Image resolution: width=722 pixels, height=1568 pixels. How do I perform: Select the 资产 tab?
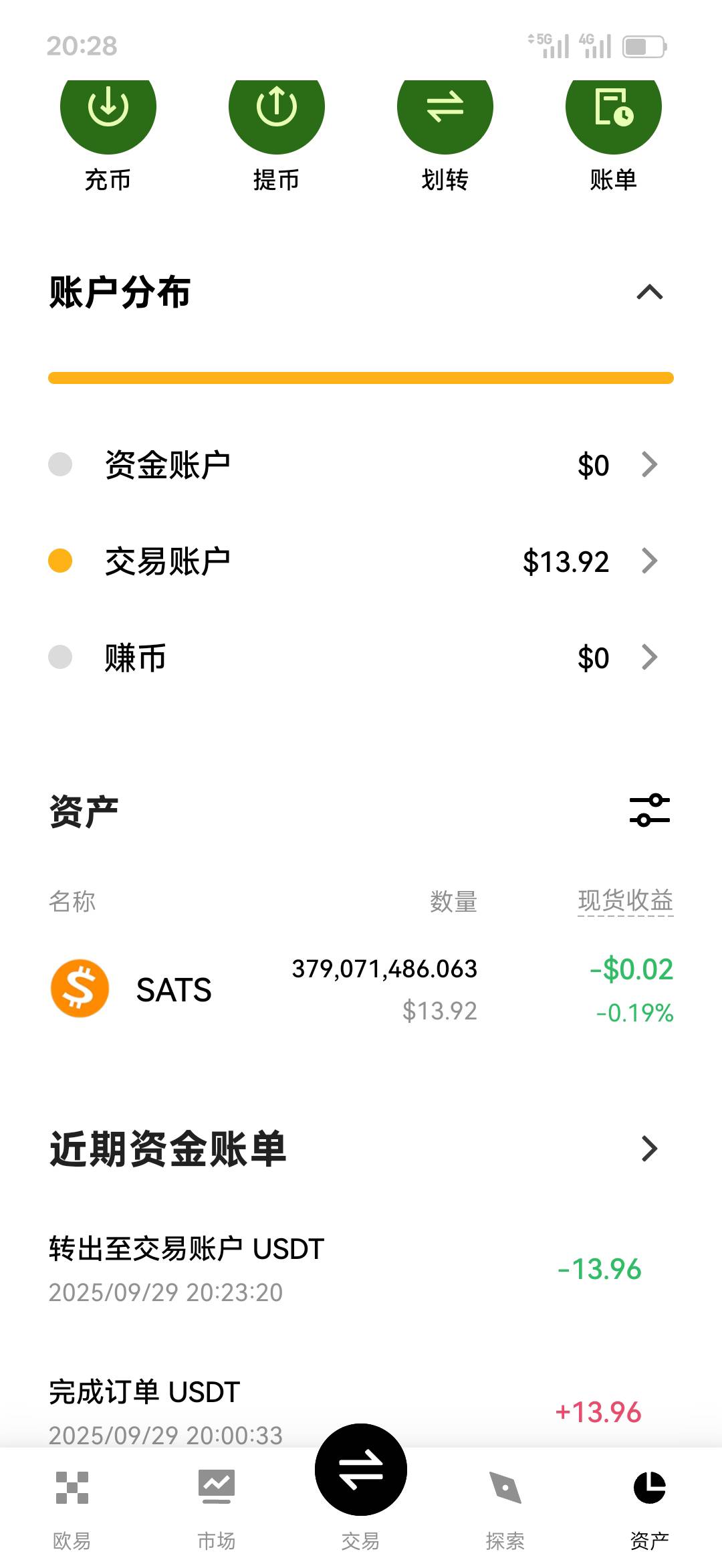tap(650, 1510)
